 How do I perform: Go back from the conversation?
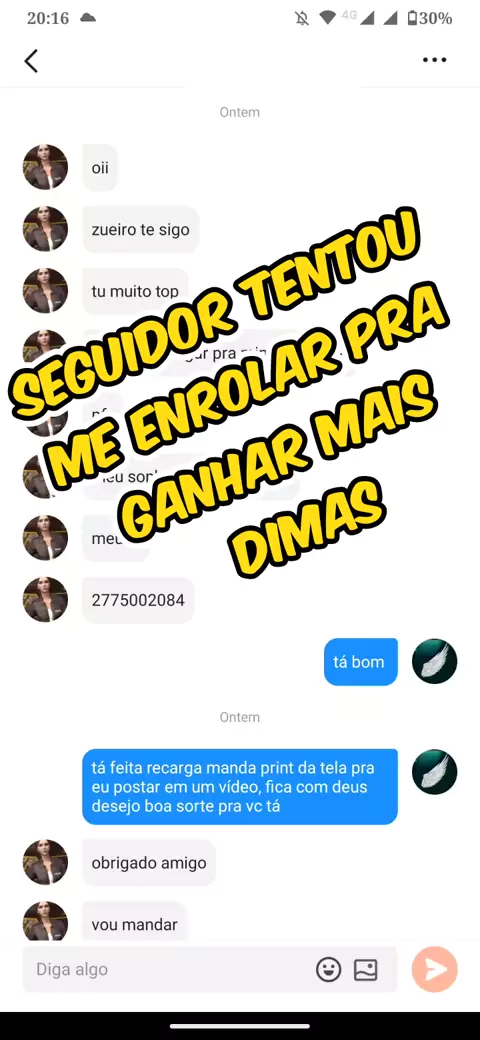click(x=31, y=60)
